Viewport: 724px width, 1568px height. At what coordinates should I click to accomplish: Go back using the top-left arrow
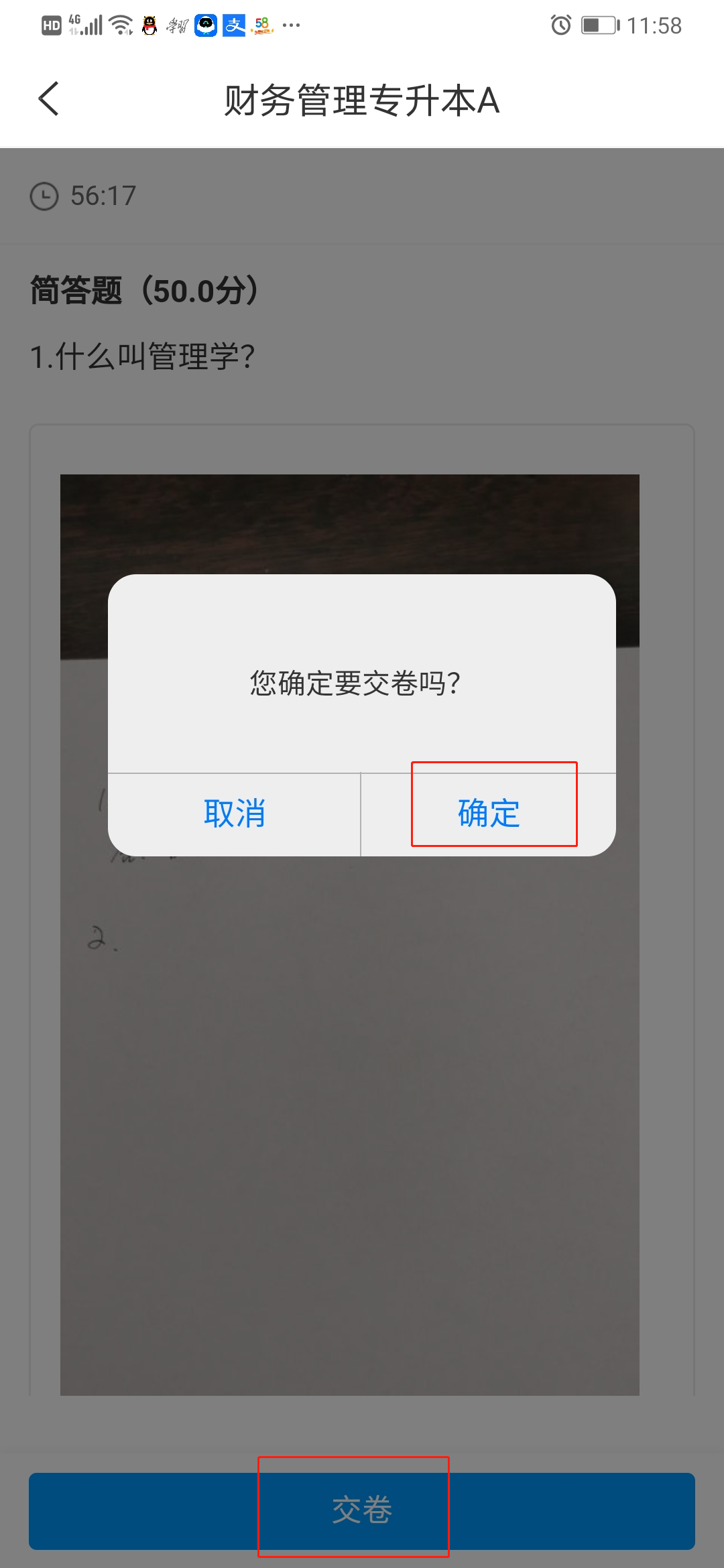[49, 99]
